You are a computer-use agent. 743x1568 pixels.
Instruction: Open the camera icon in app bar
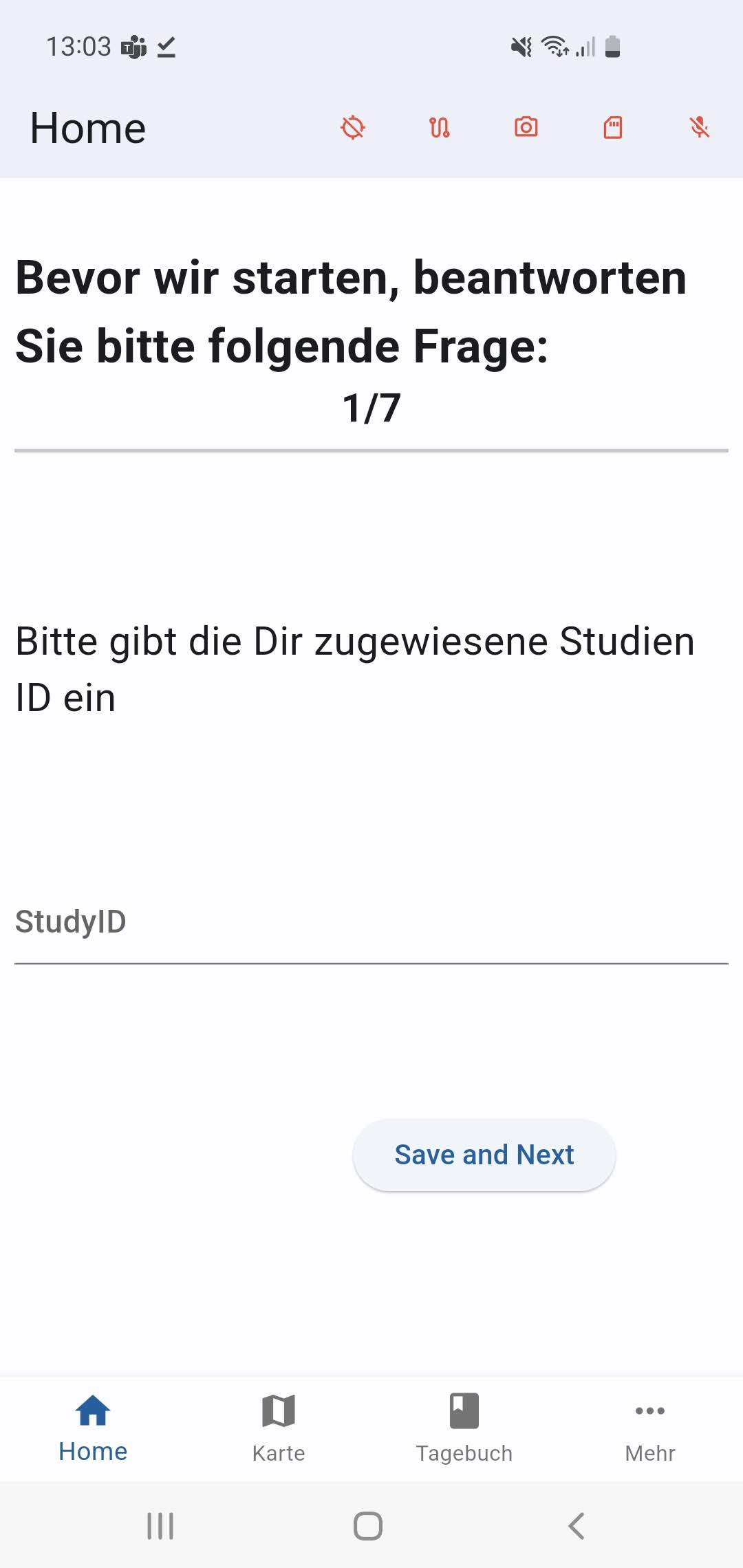pos(526,128)
